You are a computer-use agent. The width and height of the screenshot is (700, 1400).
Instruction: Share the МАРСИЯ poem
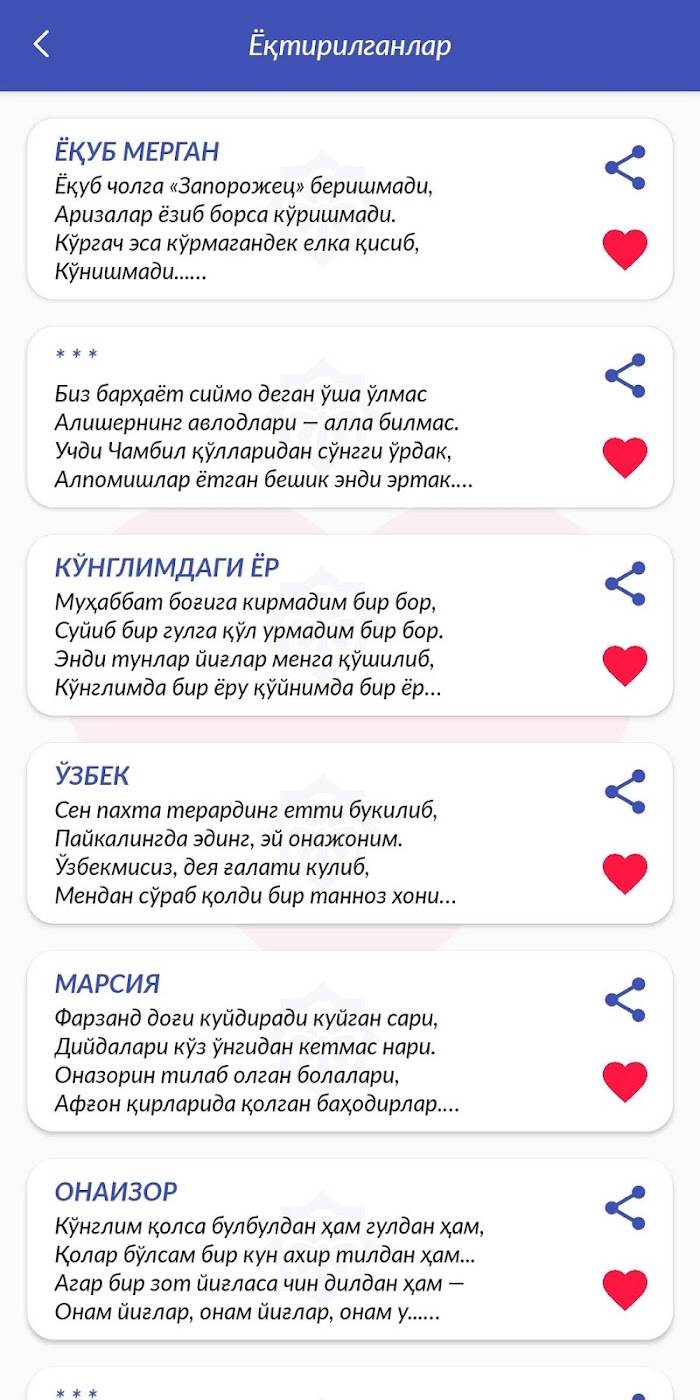pos(625,1000)
